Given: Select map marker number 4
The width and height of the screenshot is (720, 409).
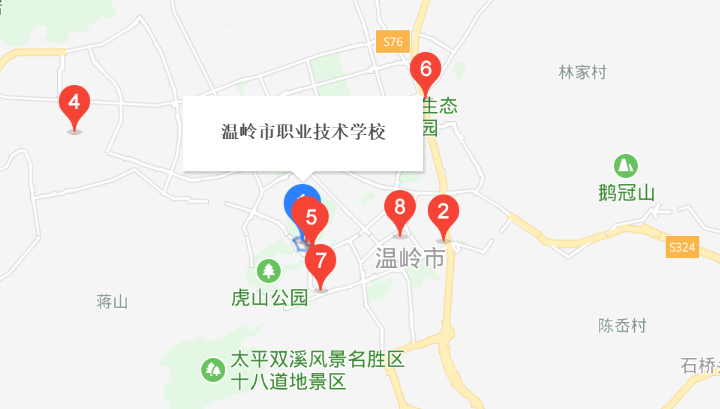Looking at the screenshot, I should click(74, 104).
